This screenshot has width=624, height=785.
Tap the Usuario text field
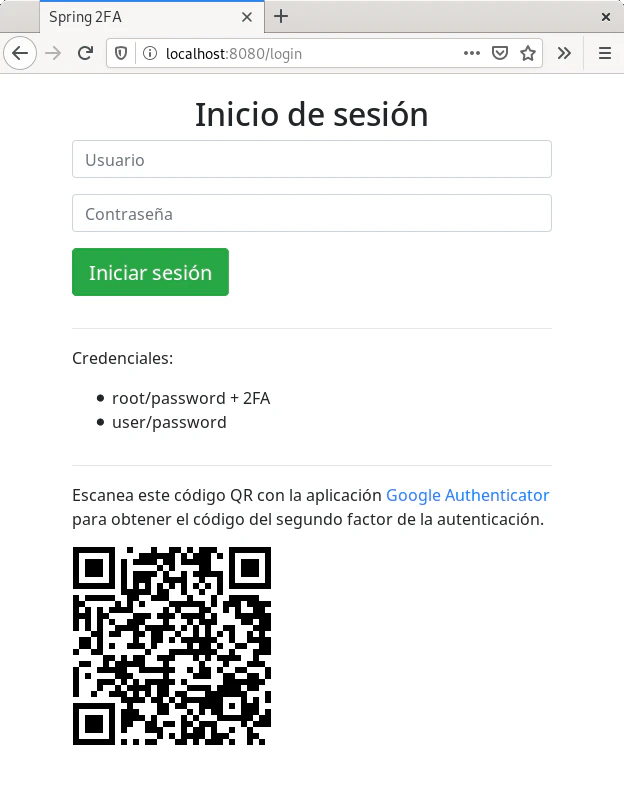click(x=311, y=160)
